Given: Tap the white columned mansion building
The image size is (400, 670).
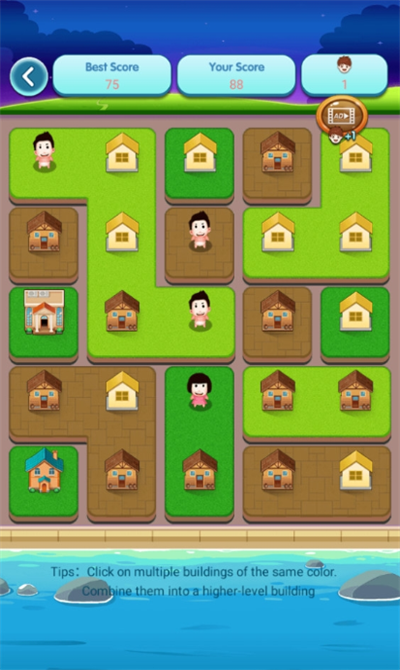Looking at the screenshot, I should tap(44, 311).
